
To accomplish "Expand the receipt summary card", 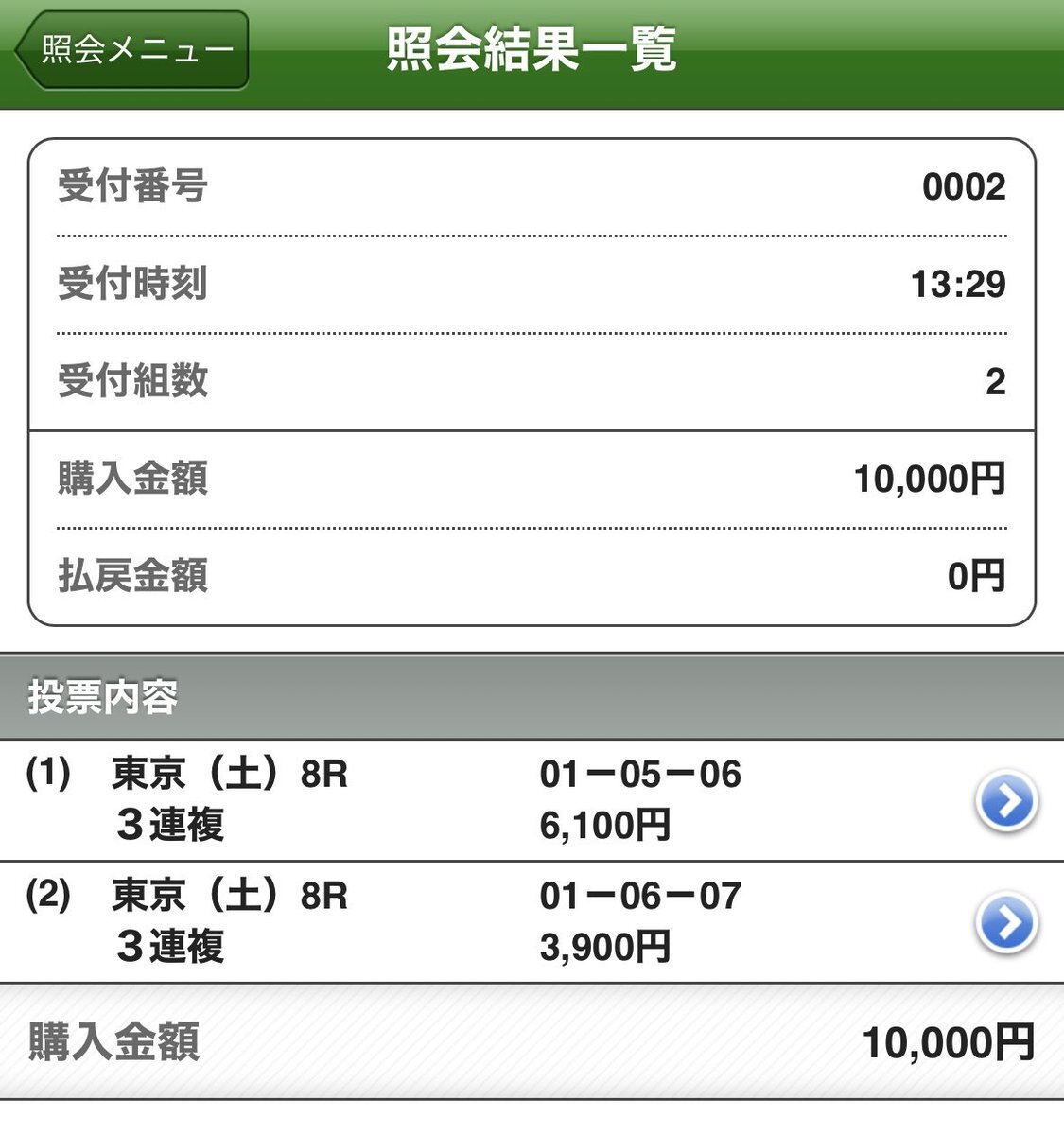I will point(532,378).
